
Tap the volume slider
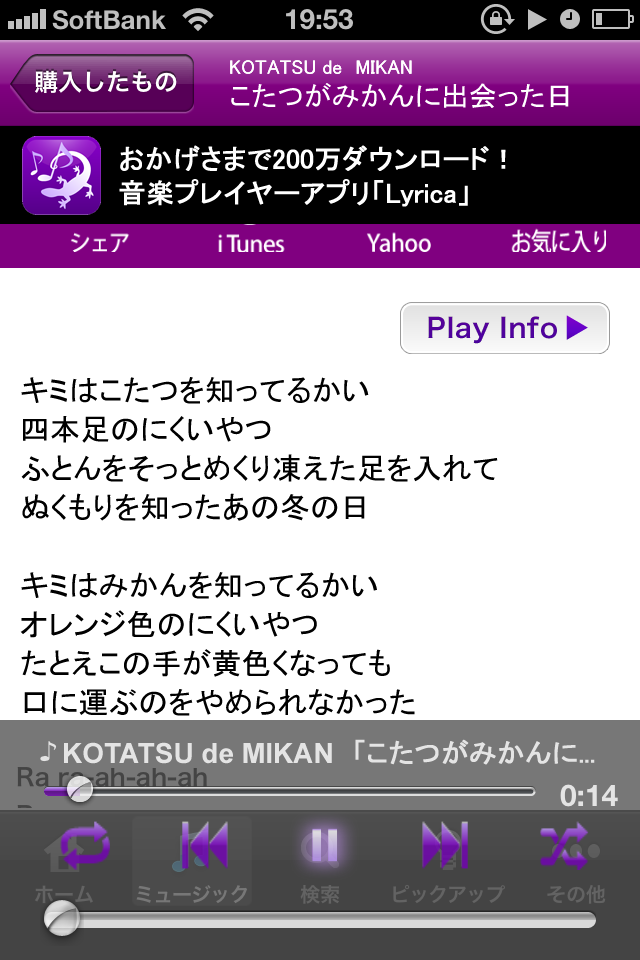tap(320, 919)
